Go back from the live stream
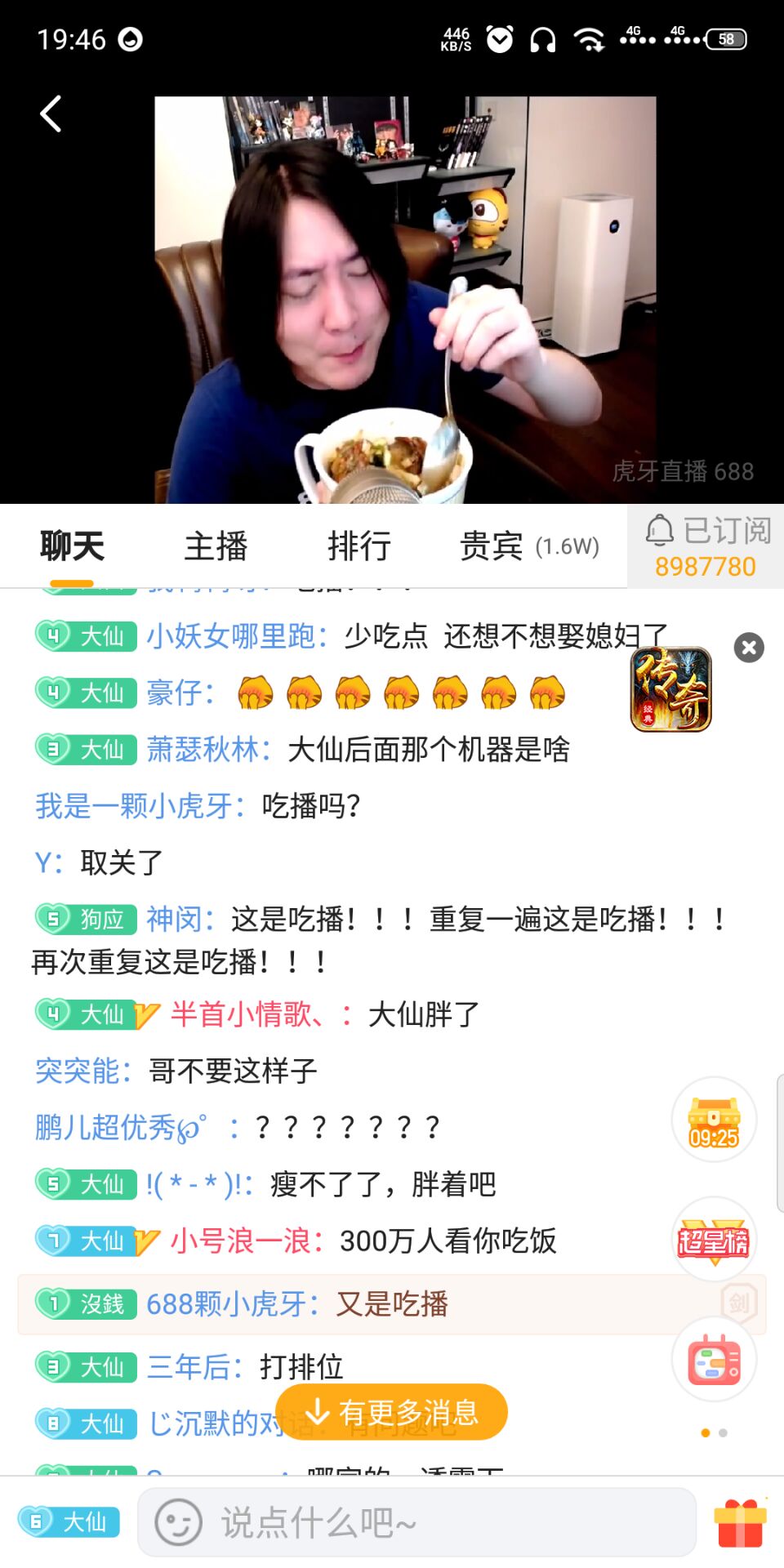This screenshot has height=1568, width=784. point(51,114)
